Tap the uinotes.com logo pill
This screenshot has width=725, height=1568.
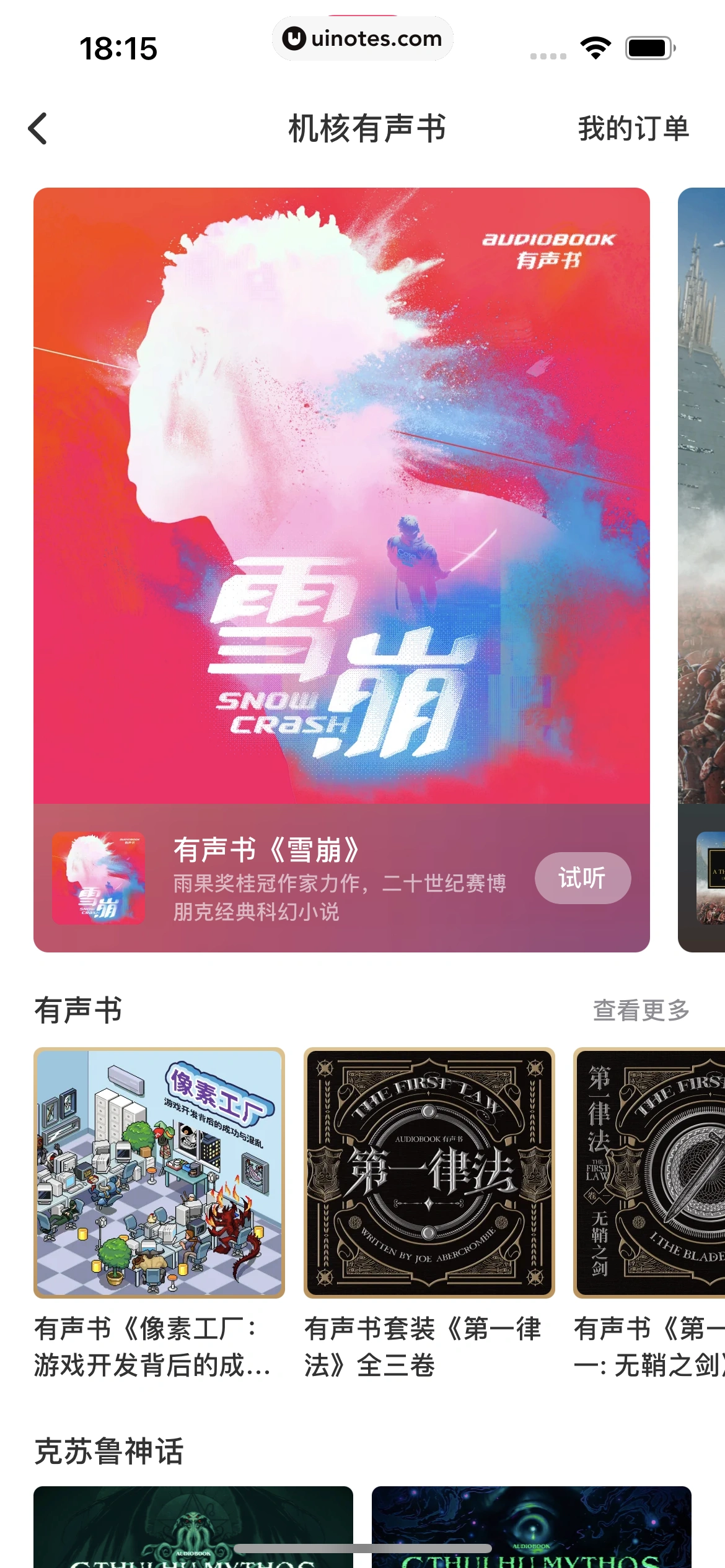(362, 38)
